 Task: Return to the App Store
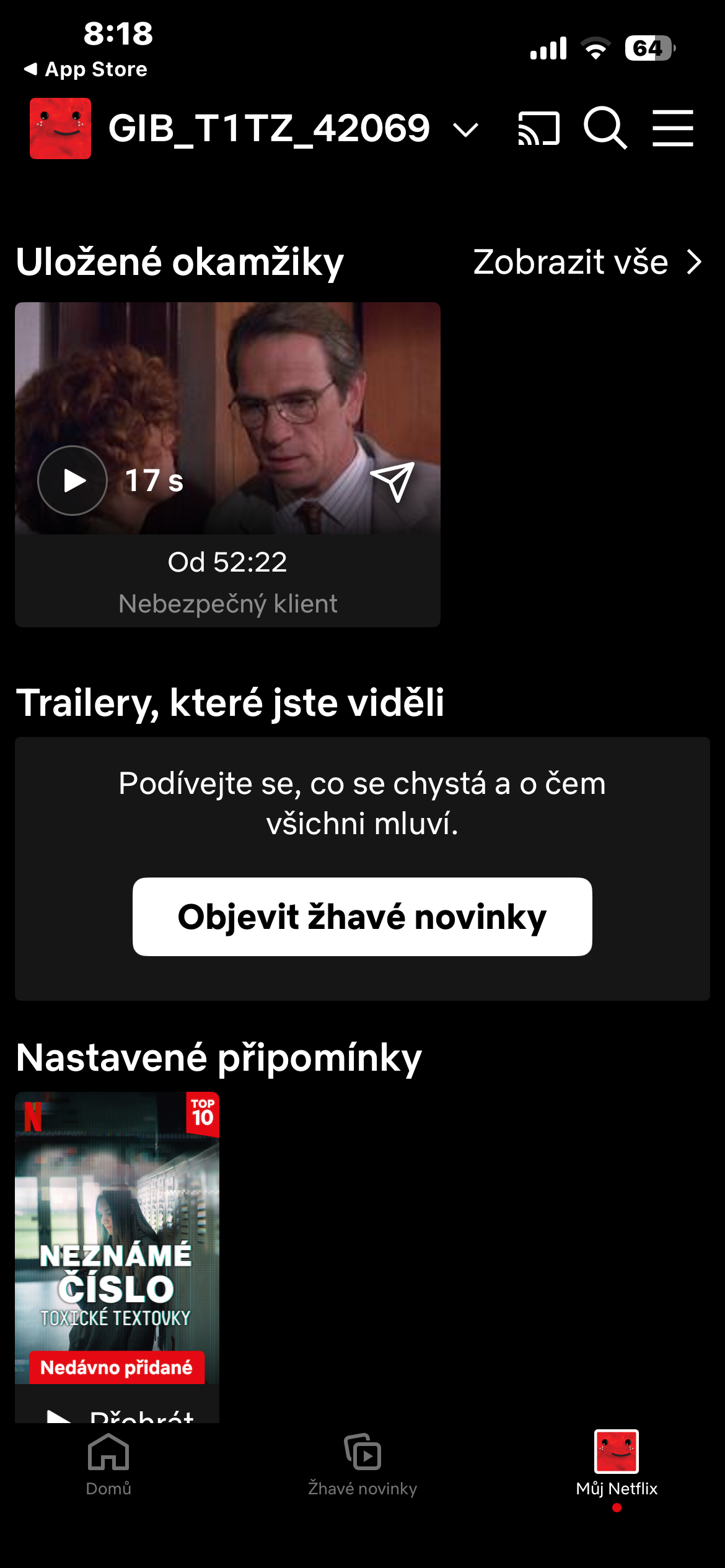pos(86,69)
